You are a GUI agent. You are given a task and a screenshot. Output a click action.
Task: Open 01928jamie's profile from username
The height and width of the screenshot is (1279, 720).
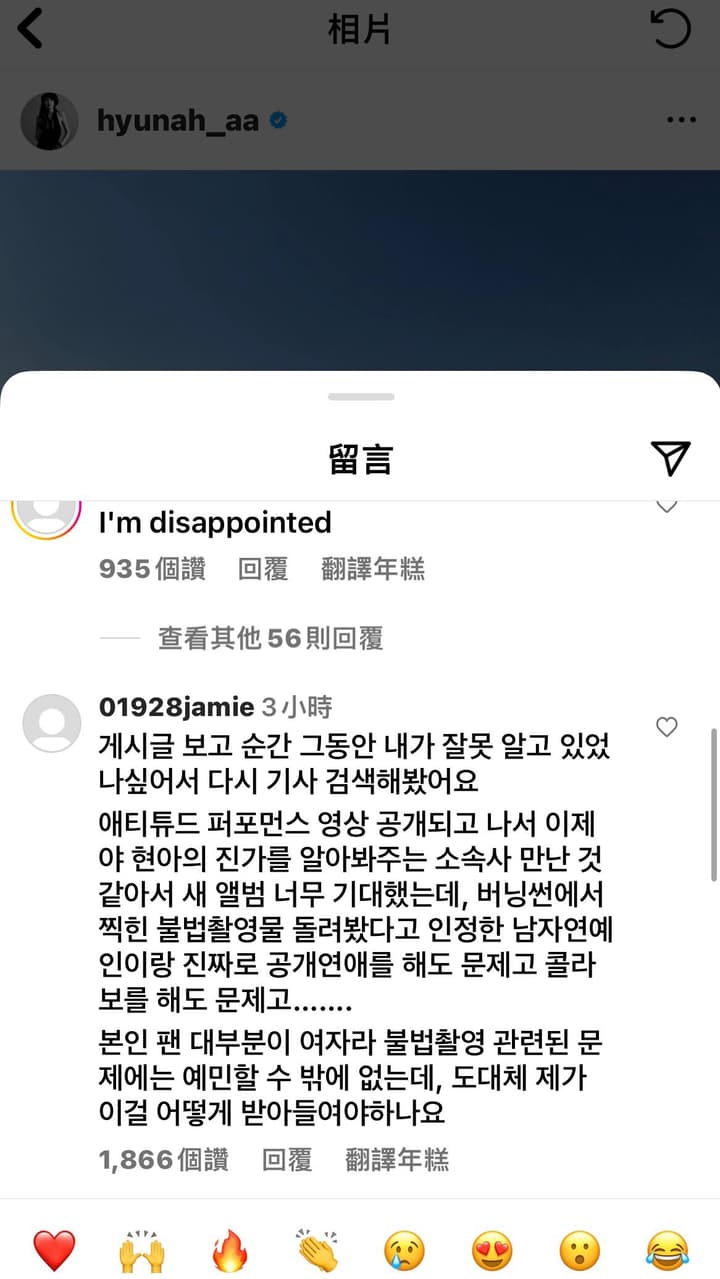pyautogui.click(x=177, y=707)
